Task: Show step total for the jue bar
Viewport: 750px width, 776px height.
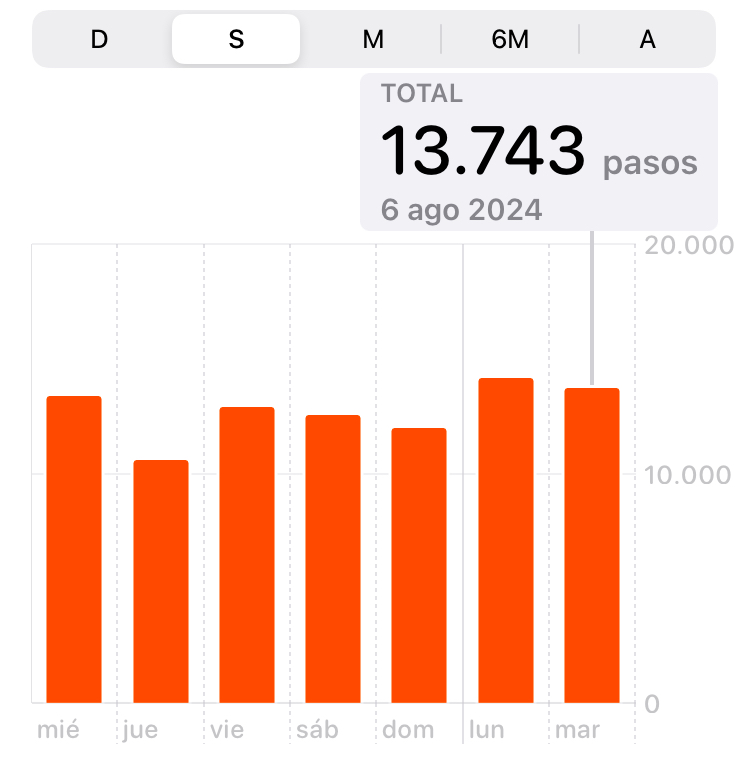Action: click(161, 582)
